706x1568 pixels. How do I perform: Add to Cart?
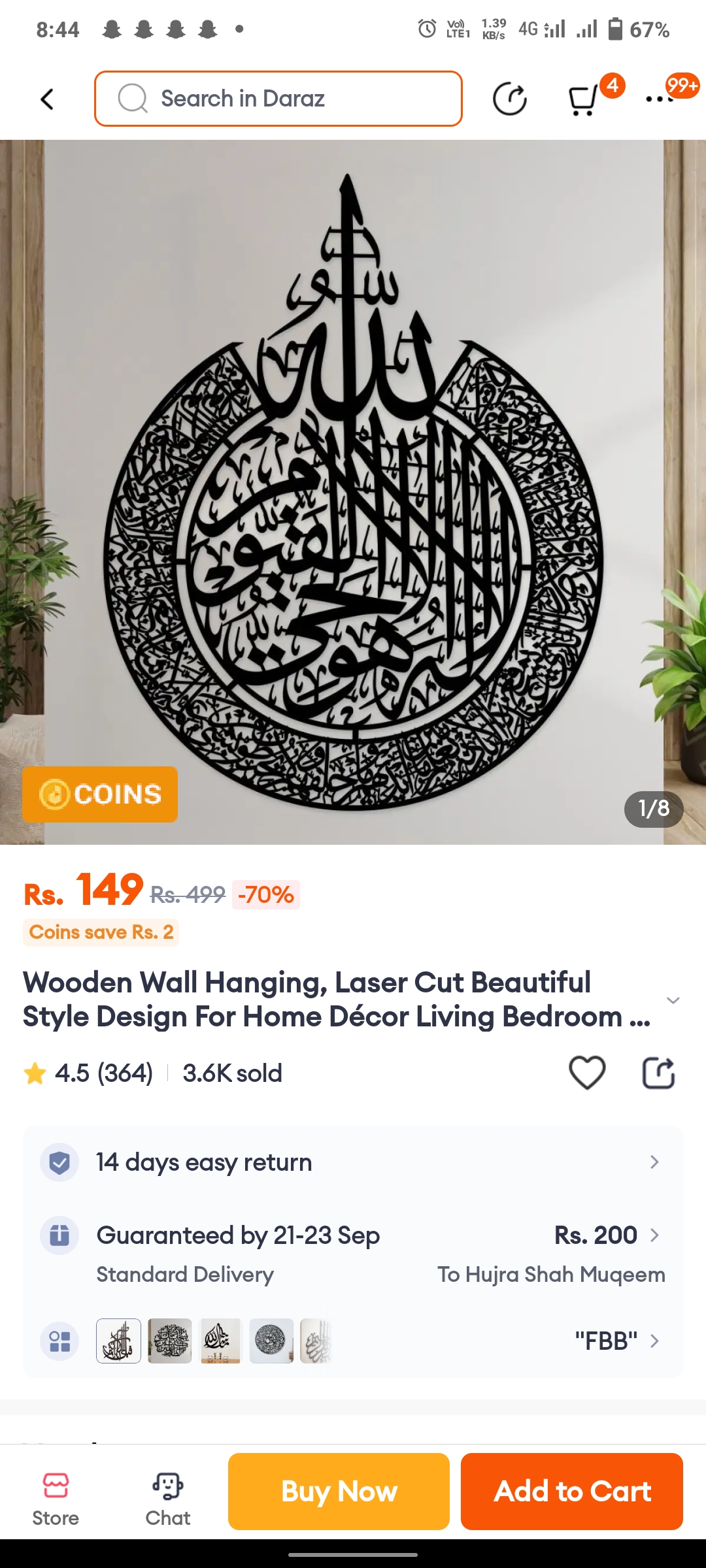coord(571,1492)
